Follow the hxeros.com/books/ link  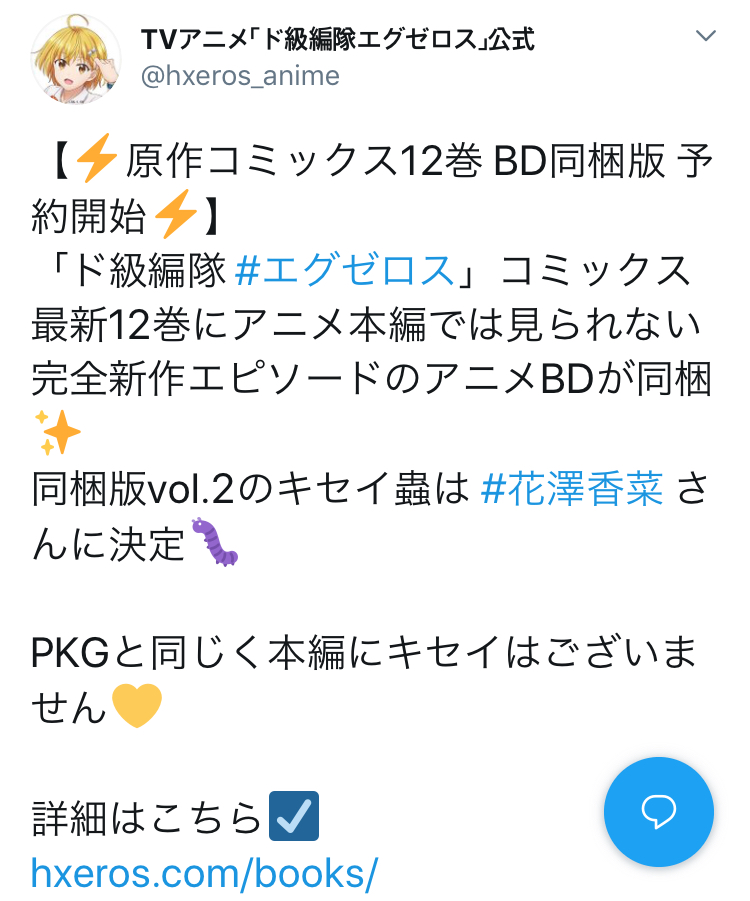pyautogui.click(x=204, y=872)
